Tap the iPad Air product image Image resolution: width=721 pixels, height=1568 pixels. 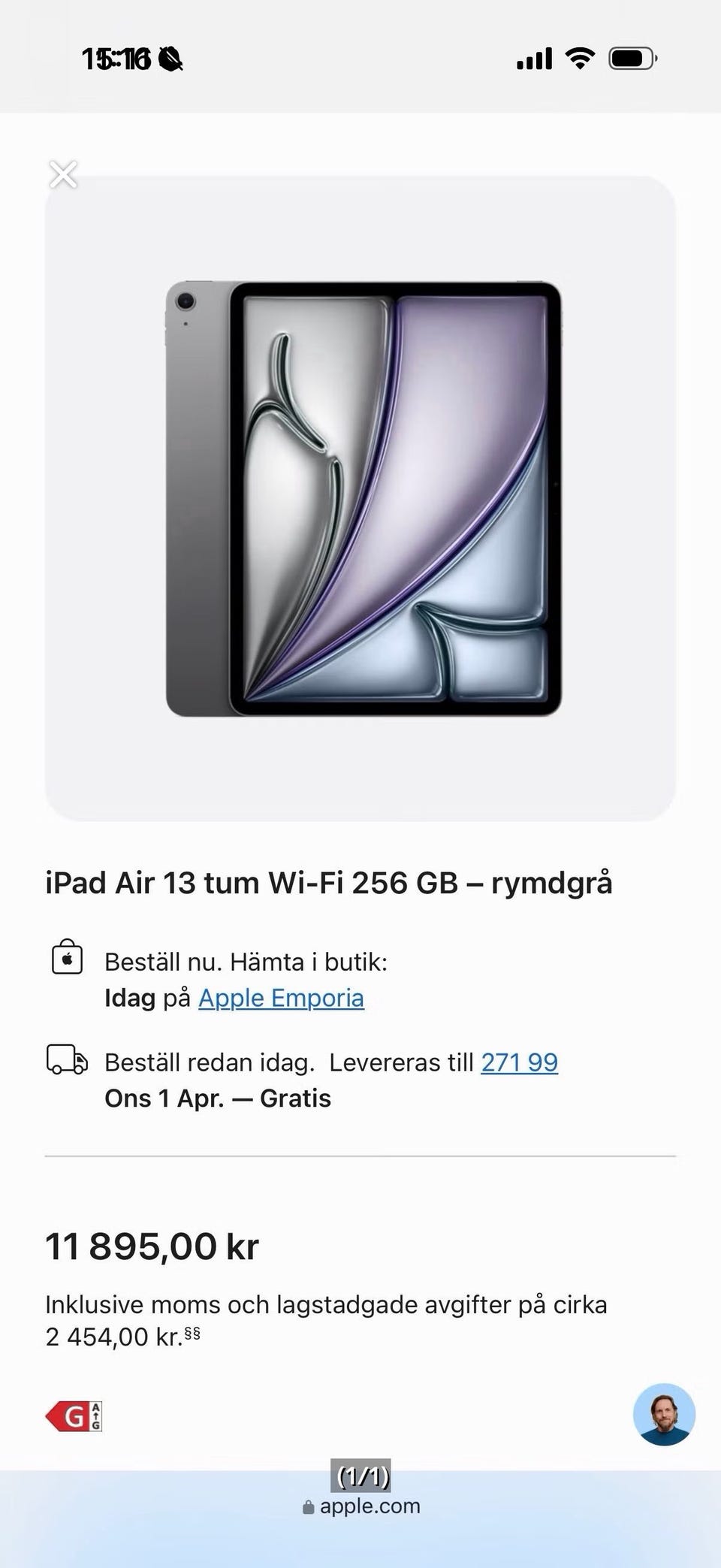pos(360,496)
